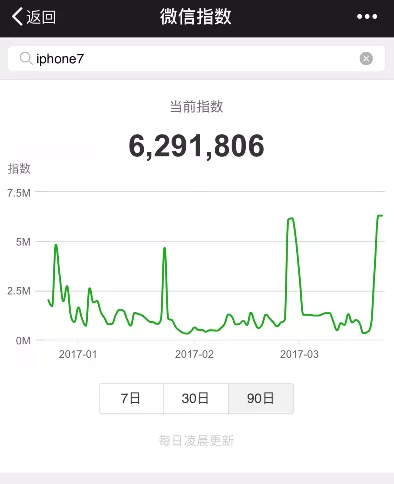Select the 30日 time range
This screenshot has width=394, height=484.
point(196,398)
